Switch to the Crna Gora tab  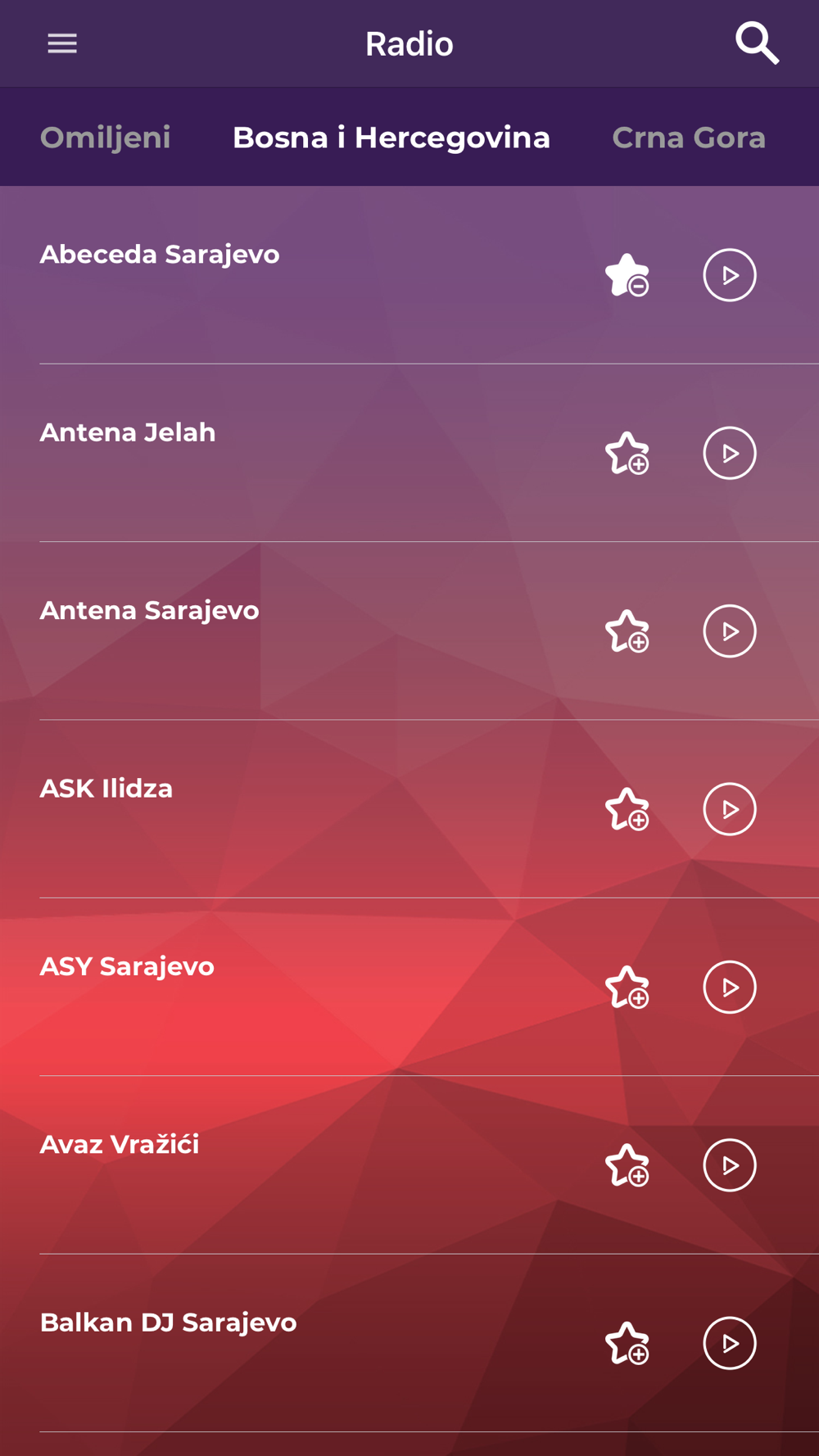pyautogui.click(x=689, y=138)
